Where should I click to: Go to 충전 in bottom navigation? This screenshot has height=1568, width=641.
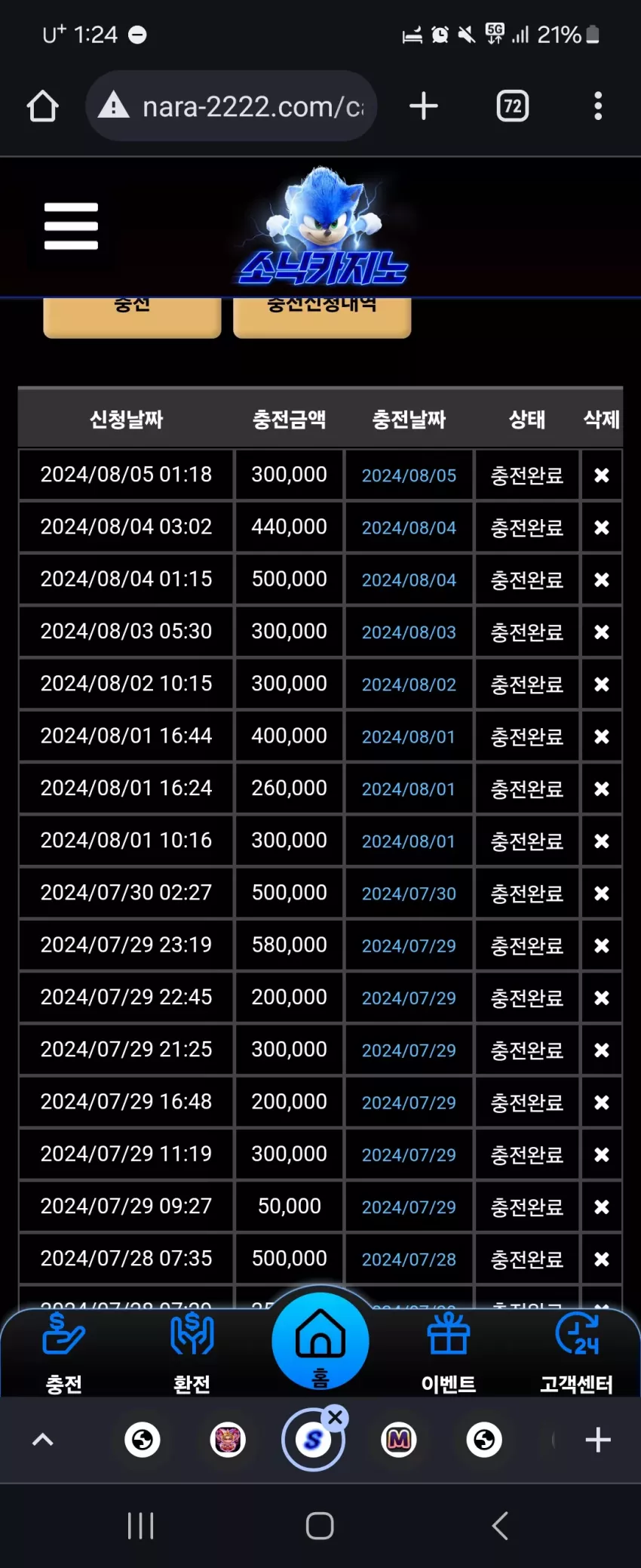[64, 1352]
